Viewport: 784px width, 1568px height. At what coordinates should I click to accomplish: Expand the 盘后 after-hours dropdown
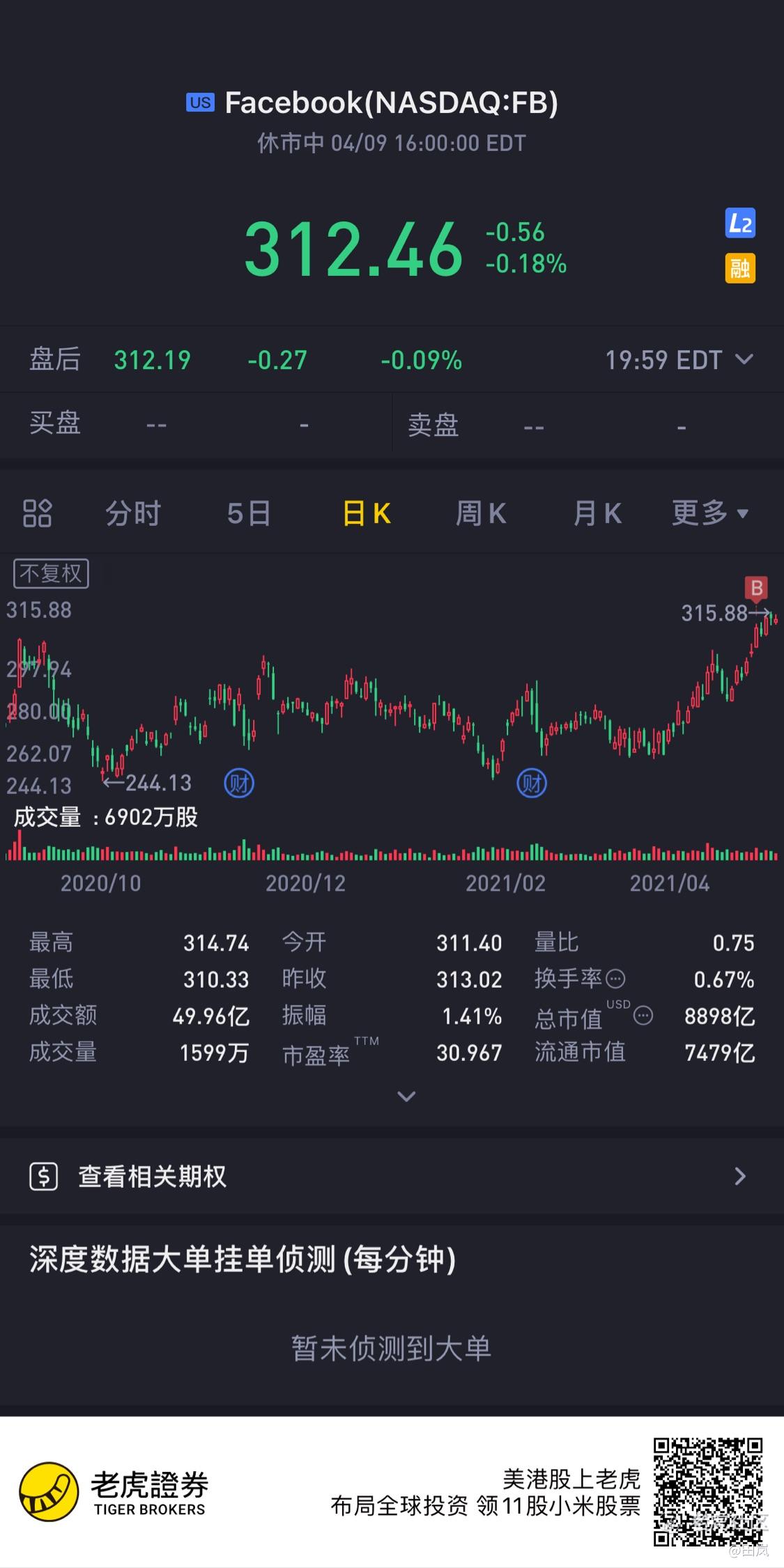pyautogui.click(x=744, y=359)
